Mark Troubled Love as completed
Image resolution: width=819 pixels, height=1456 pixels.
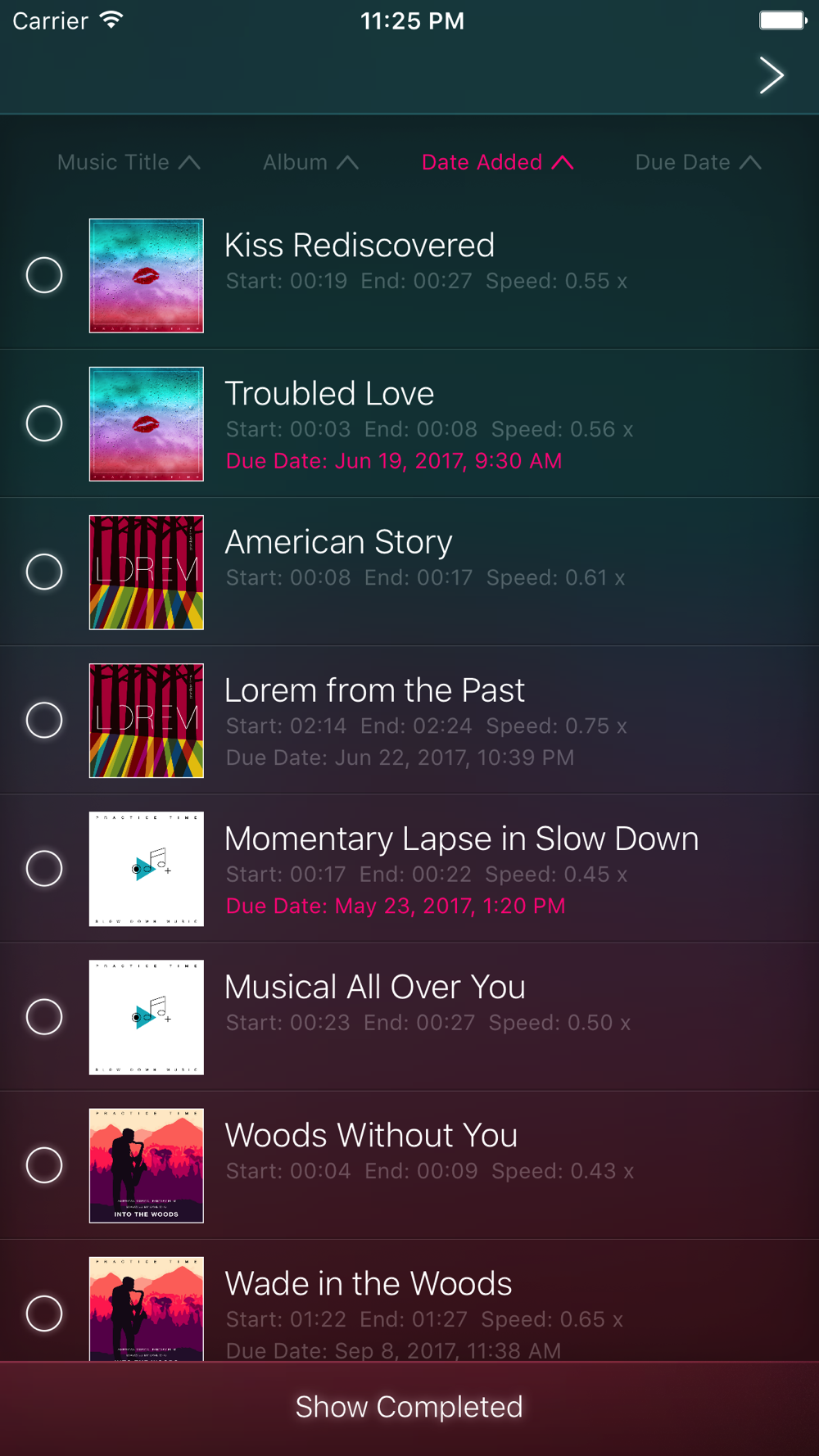[44, 423]
